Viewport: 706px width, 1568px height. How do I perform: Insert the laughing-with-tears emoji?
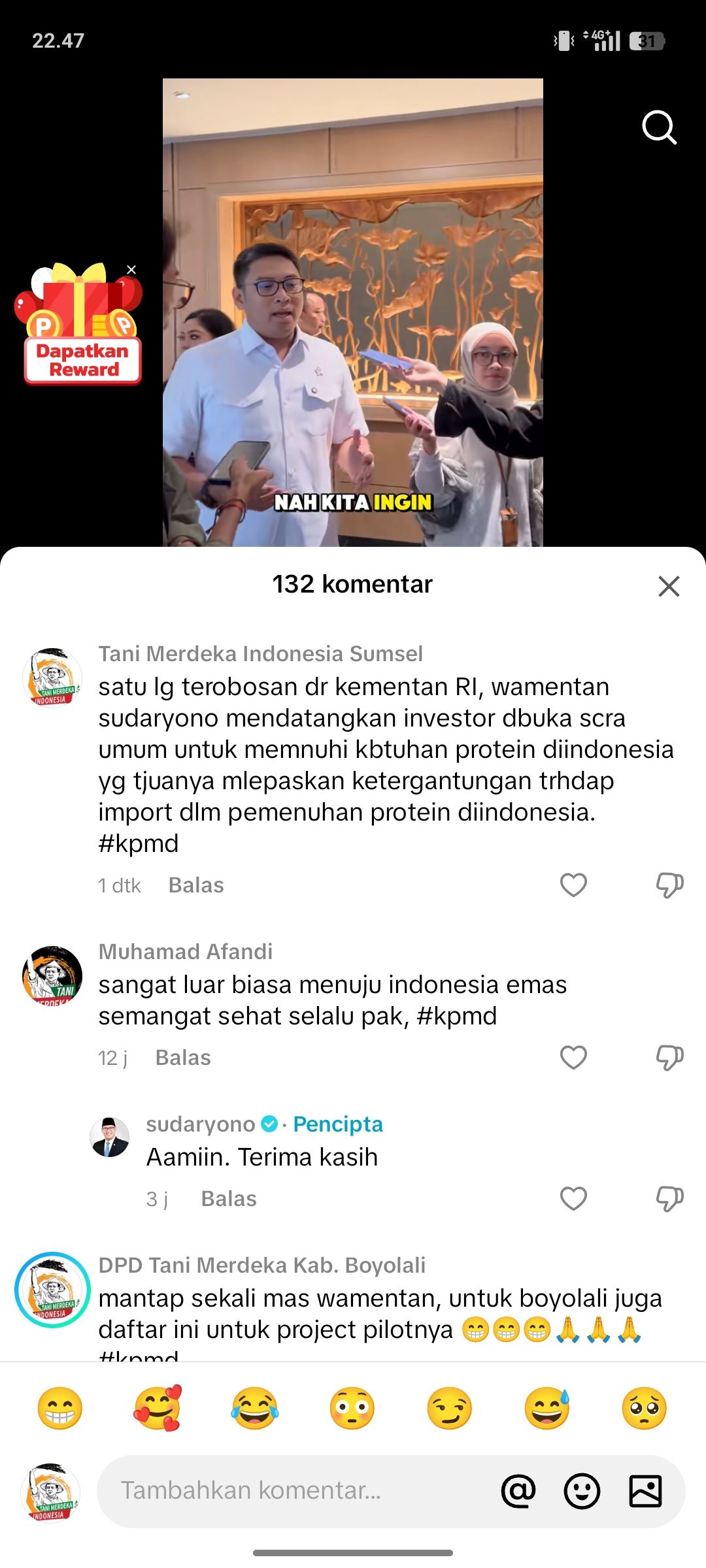coord(254,1408)
